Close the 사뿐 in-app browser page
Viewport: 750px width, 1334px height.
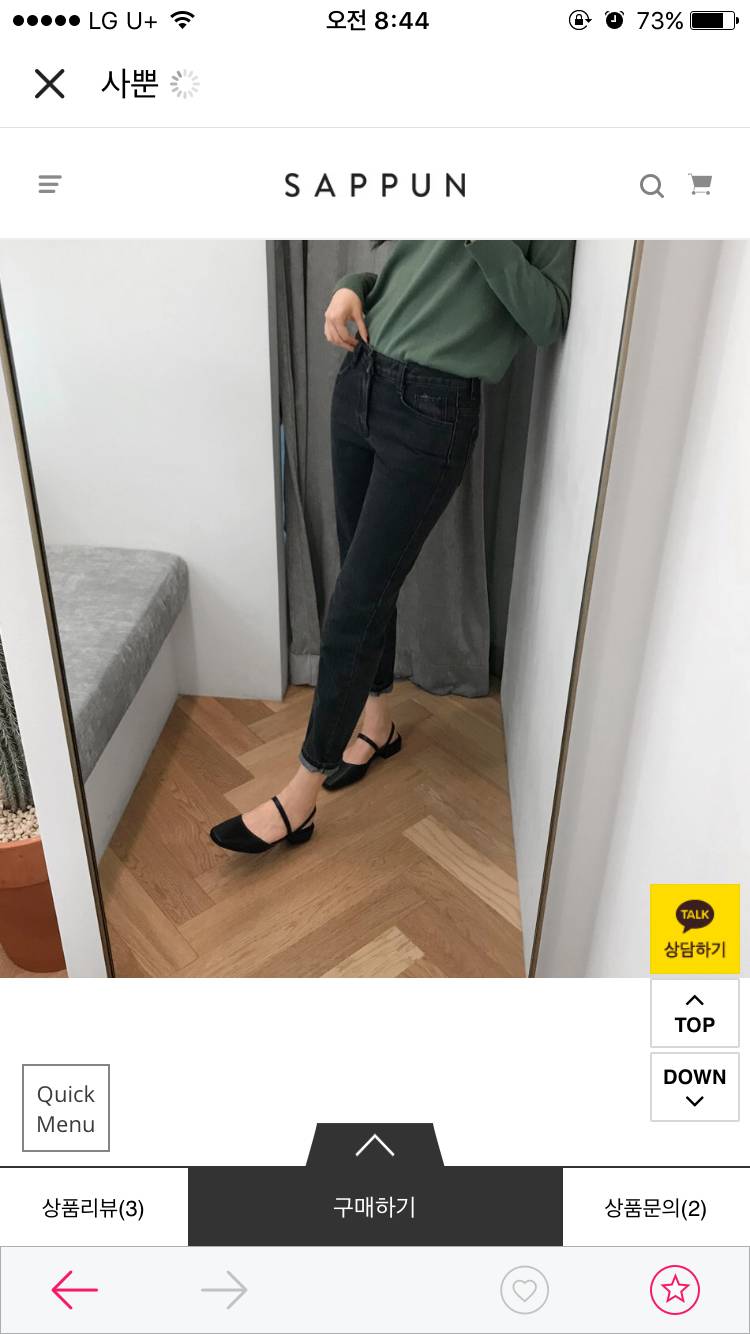coord(49,84)
